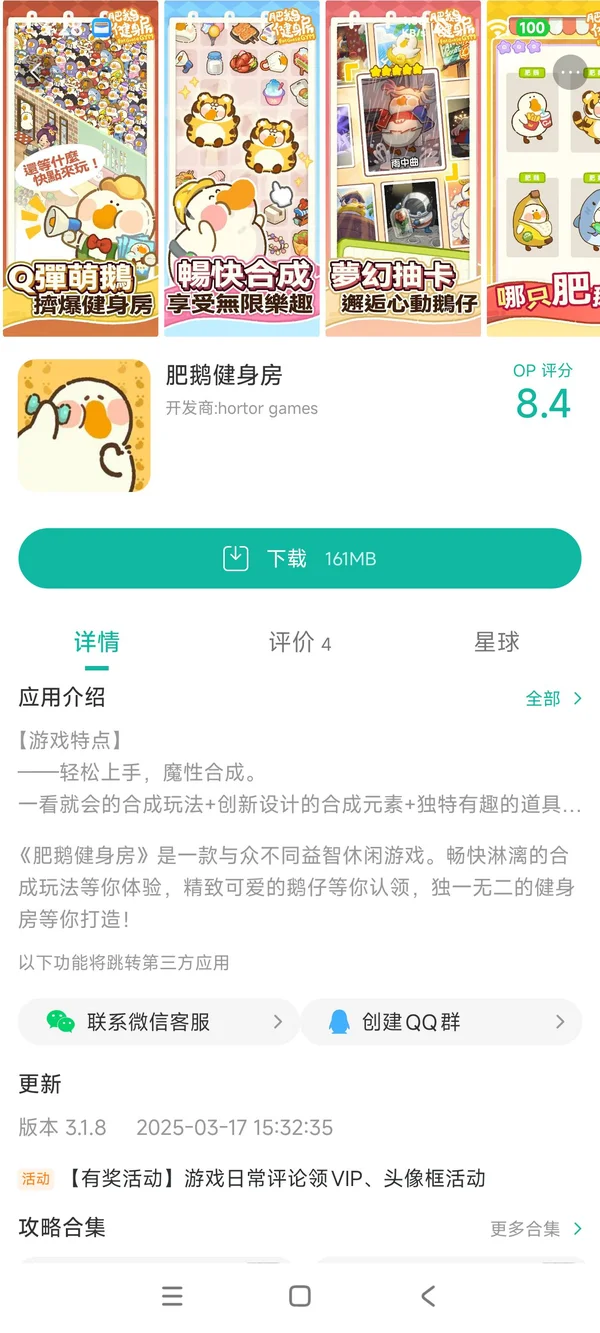Open the 夢幻抽卡 screenshot preview
This screenshot has width=600, height=1333.
pyautogui.click(x=403, y=168)
